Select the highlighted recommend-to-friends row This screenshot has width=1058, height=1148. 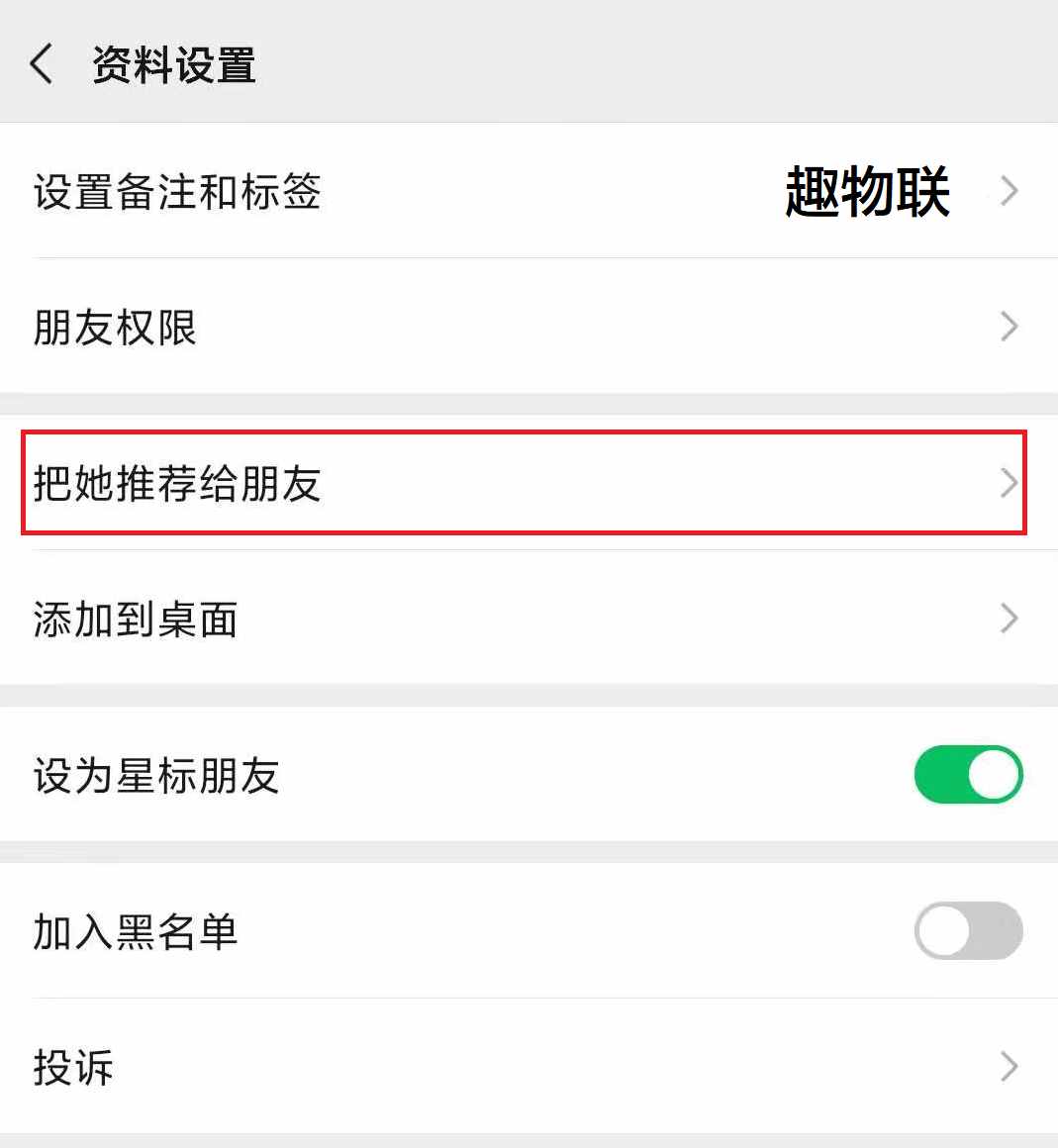(x=396, y=484)
